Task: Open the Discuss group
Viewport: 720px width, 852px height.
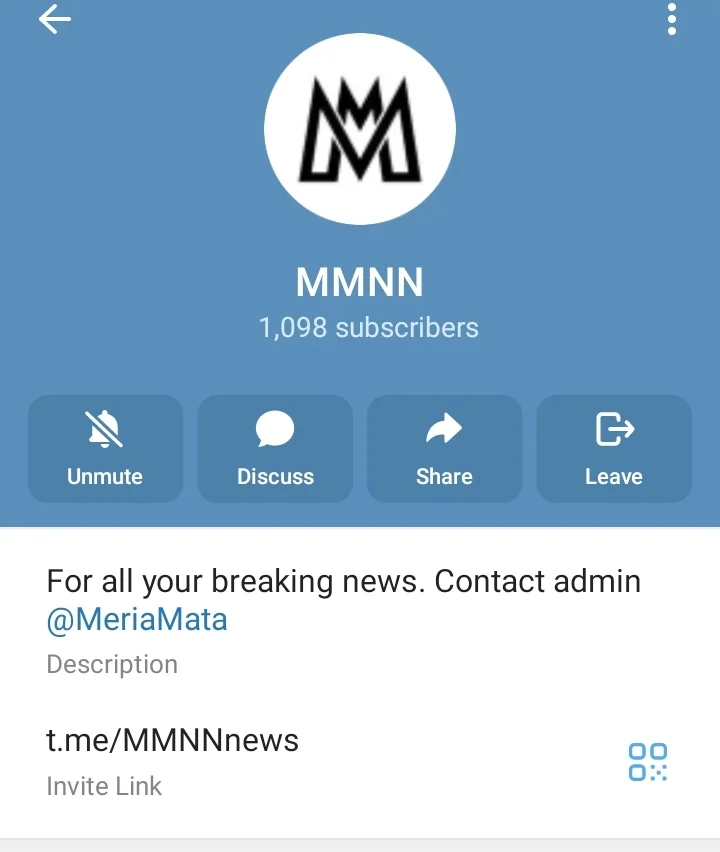Action: point(275,448)
